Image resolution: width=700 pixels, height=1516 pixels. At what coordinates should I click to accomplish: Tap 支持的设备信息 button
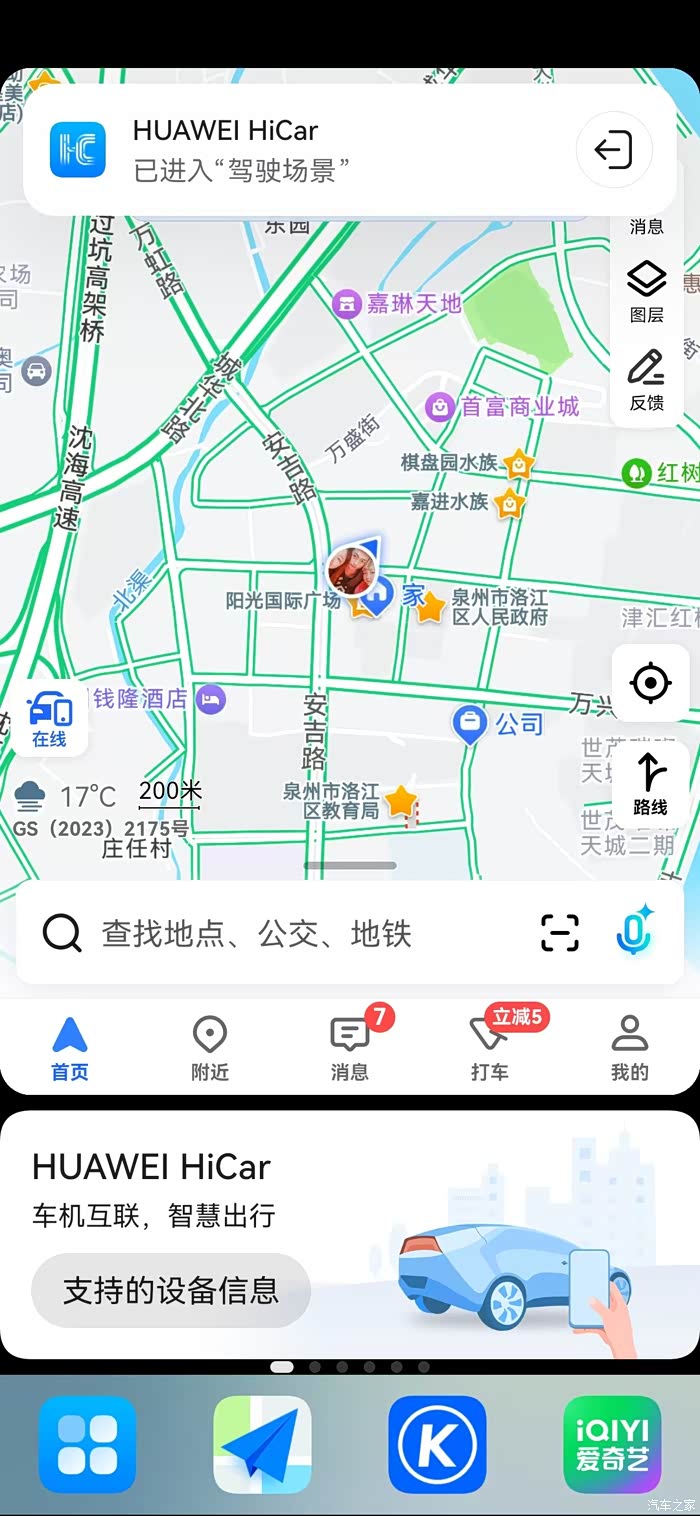(171, 1290)
